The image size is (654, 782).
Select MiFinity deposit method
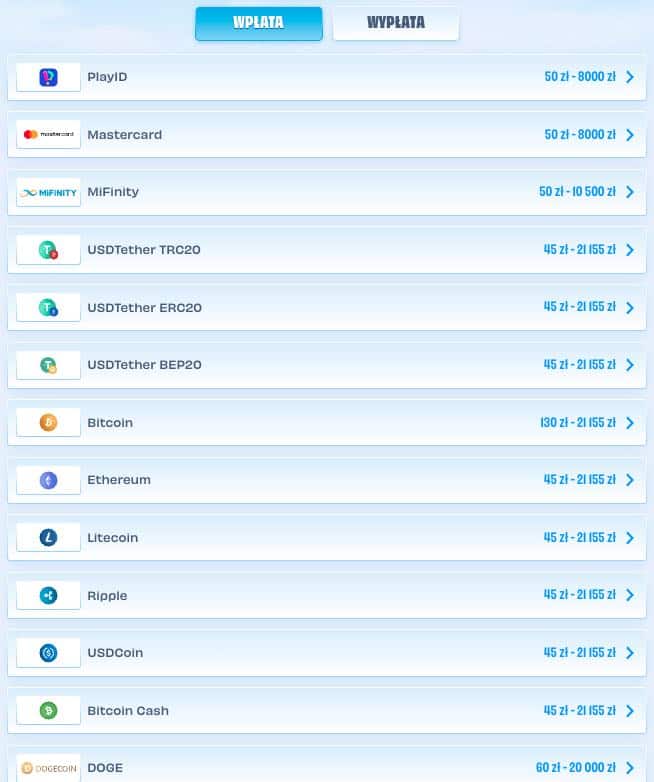(x=326, y=192)
